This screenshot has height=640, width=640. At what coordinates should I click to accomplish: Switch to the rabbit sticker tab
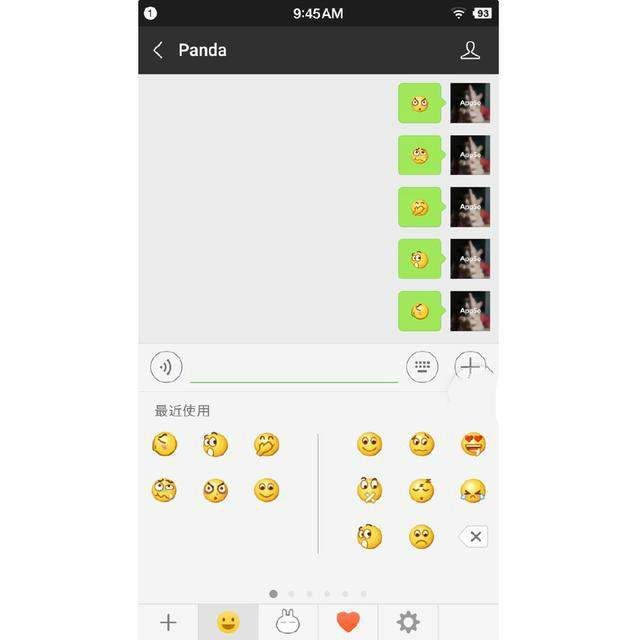(288, 622)
